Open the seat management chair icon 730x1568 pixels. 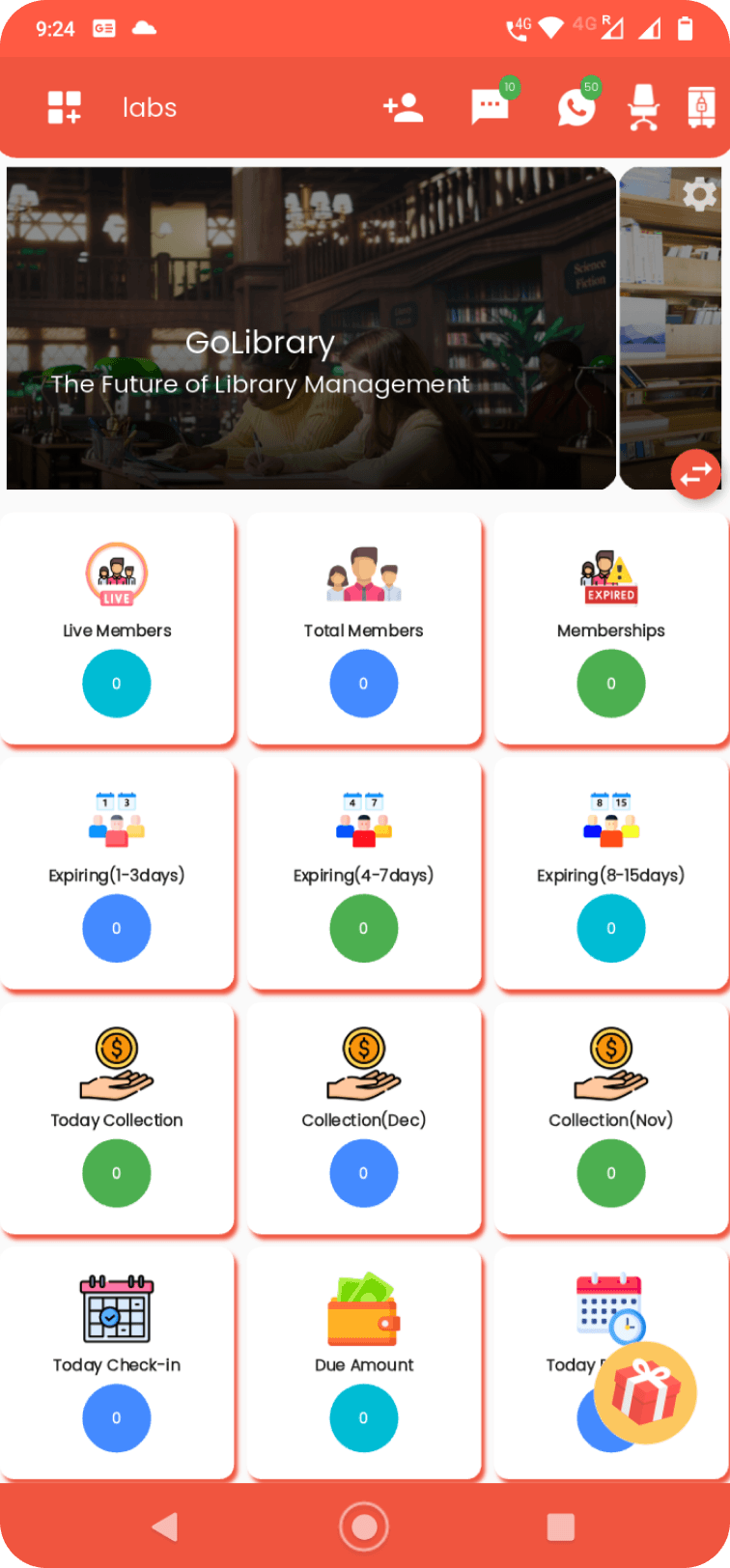643,107
